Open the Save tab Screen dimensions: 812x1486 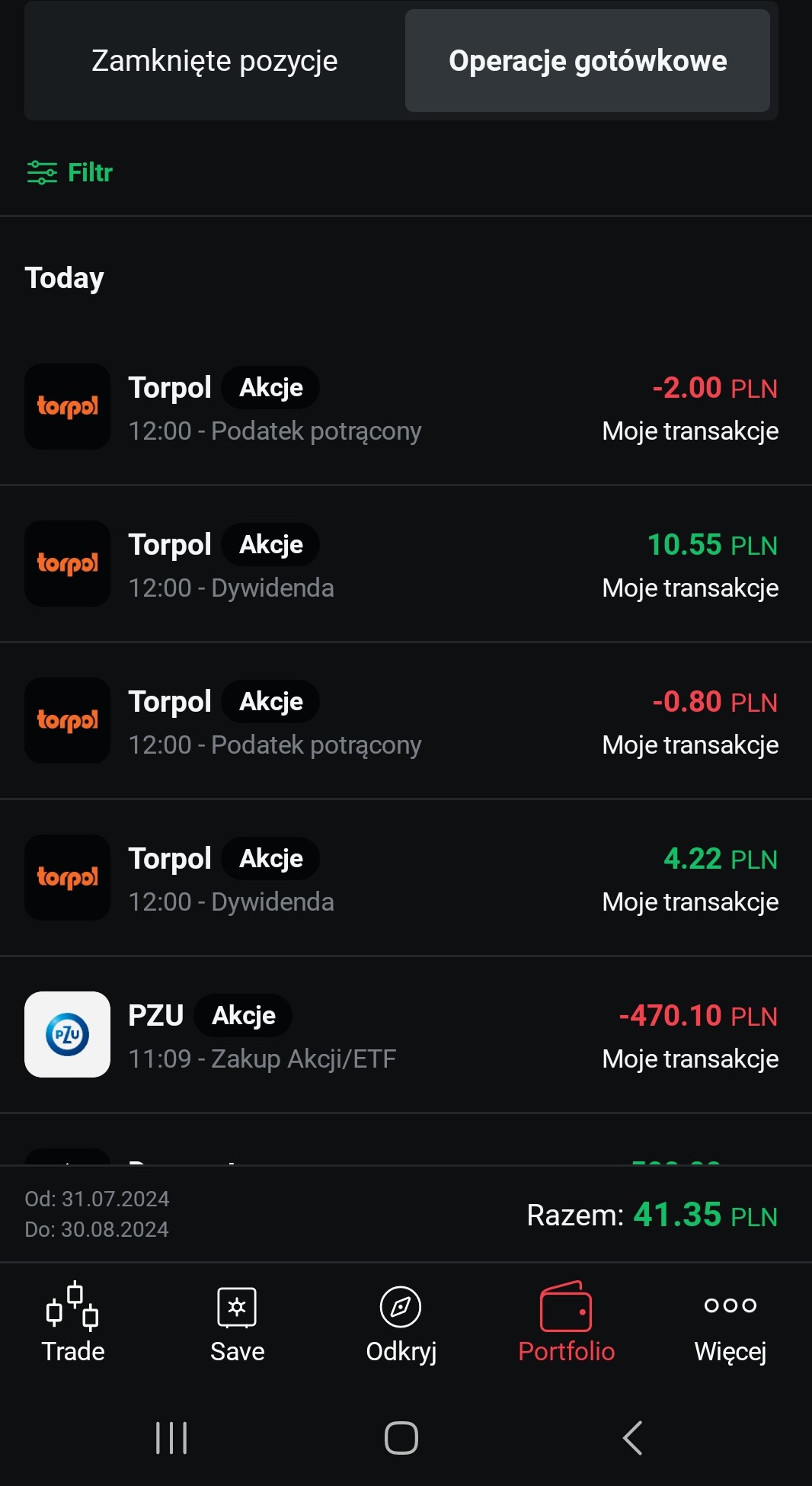point(237,1323)
